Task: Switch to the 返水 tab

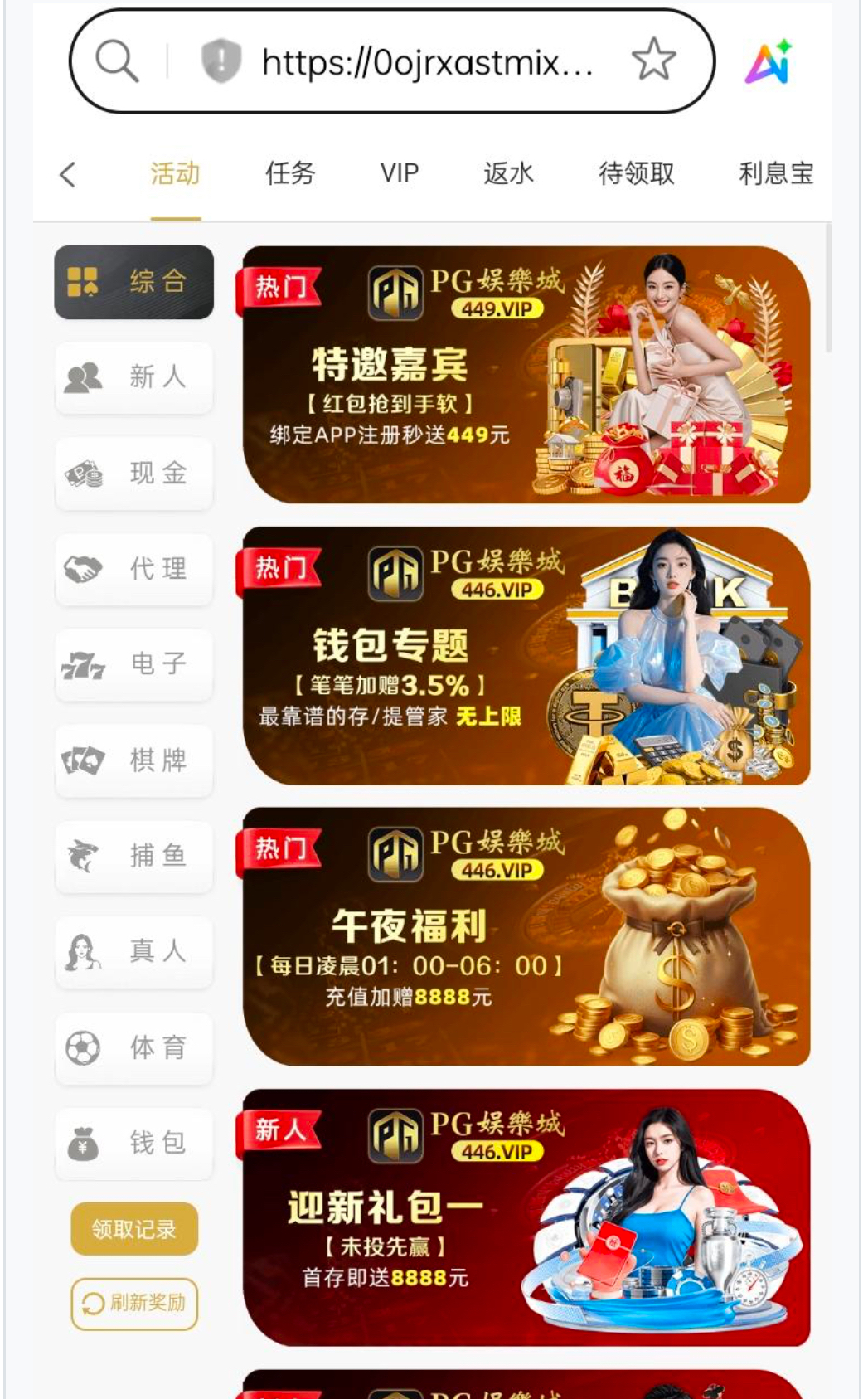Action: tap(508, 173)
